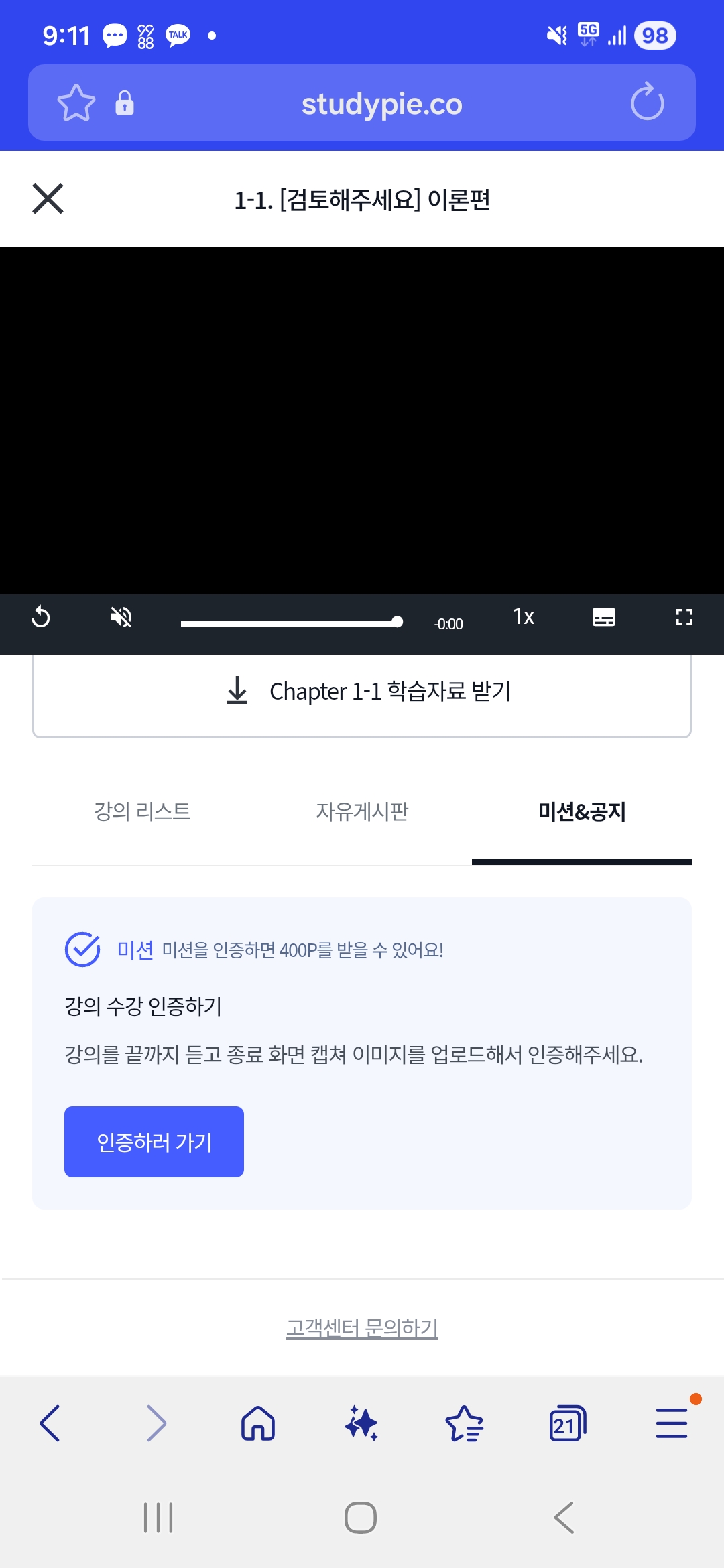Navigate back with the browser back arrow
This screenshot has height=1568, width=724.
(50, 1423)
